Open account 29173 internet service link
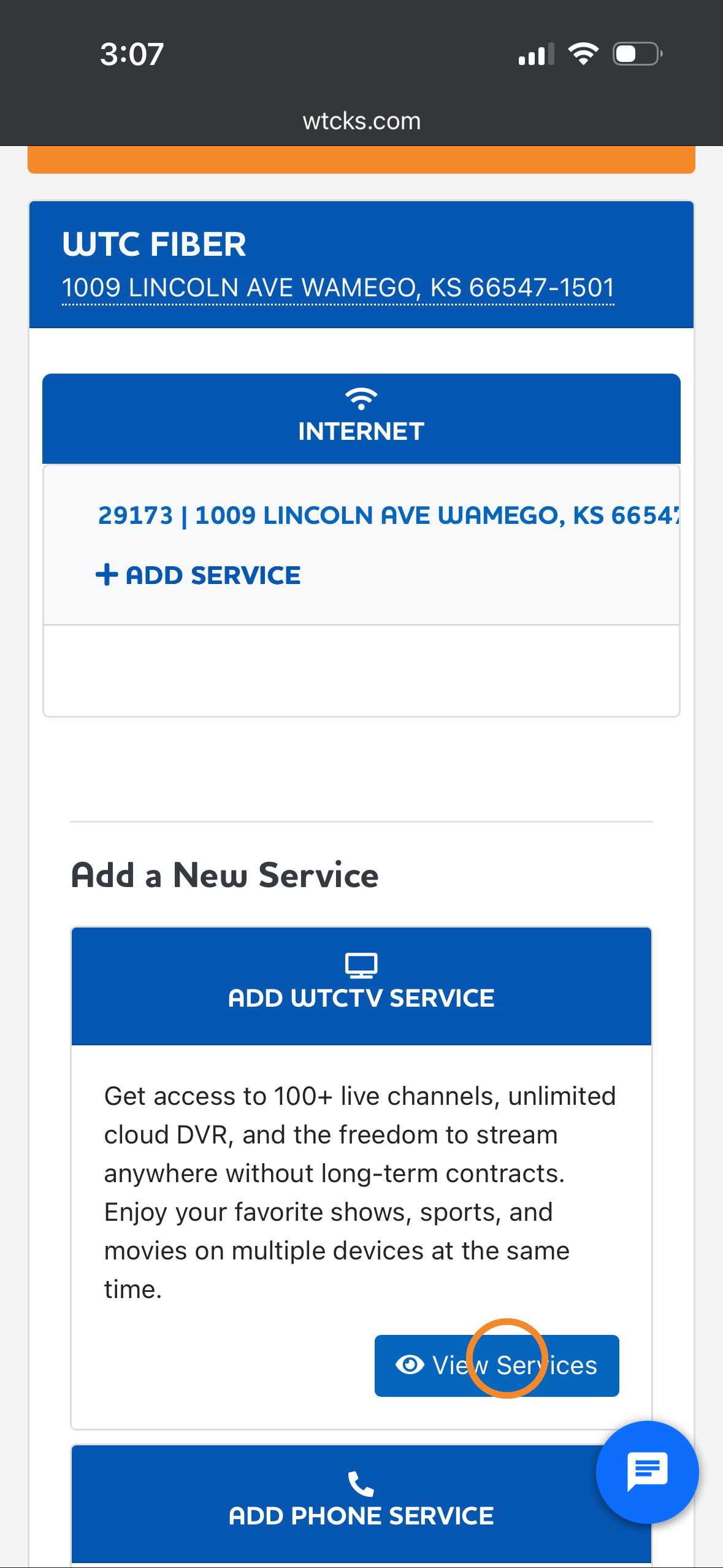 pyautogui.click(x=388, y=515)
